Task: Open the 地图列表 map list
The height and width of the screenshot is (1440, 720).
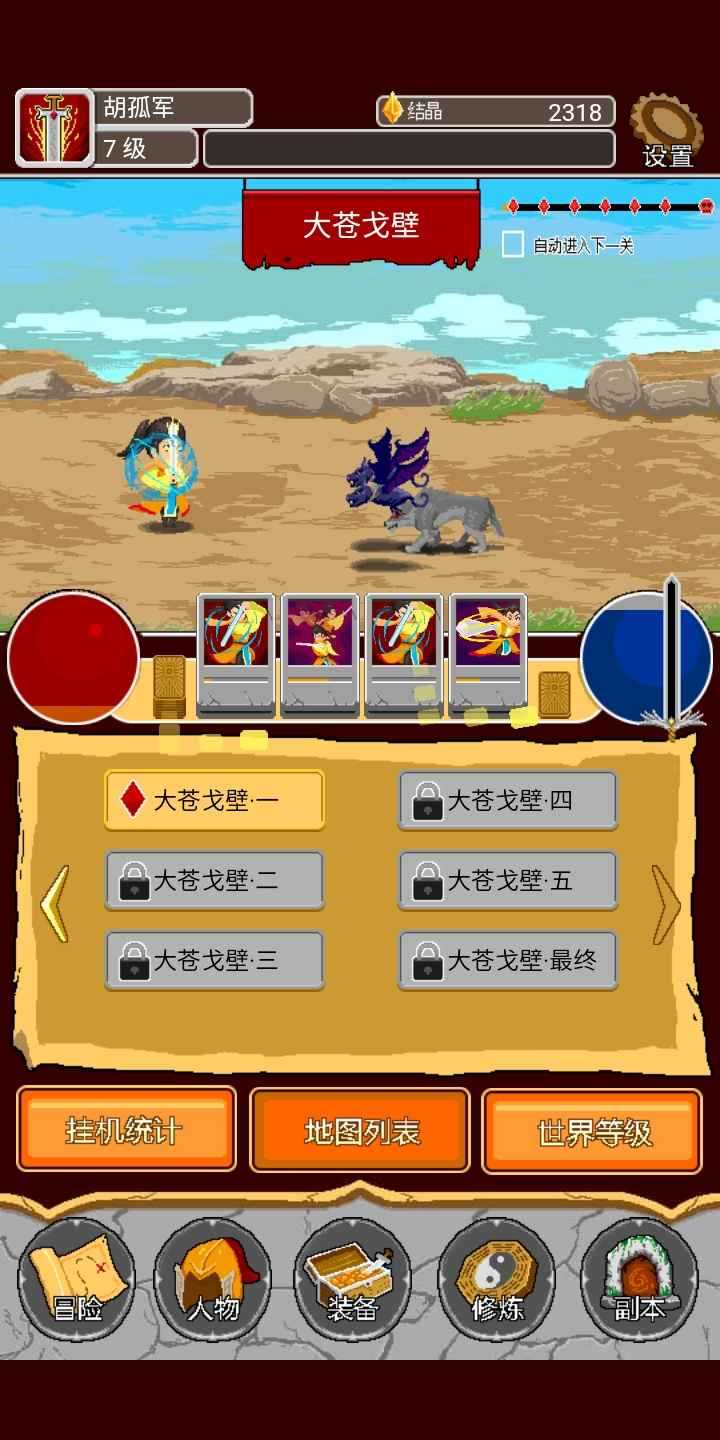Action: coord(360,1130)
